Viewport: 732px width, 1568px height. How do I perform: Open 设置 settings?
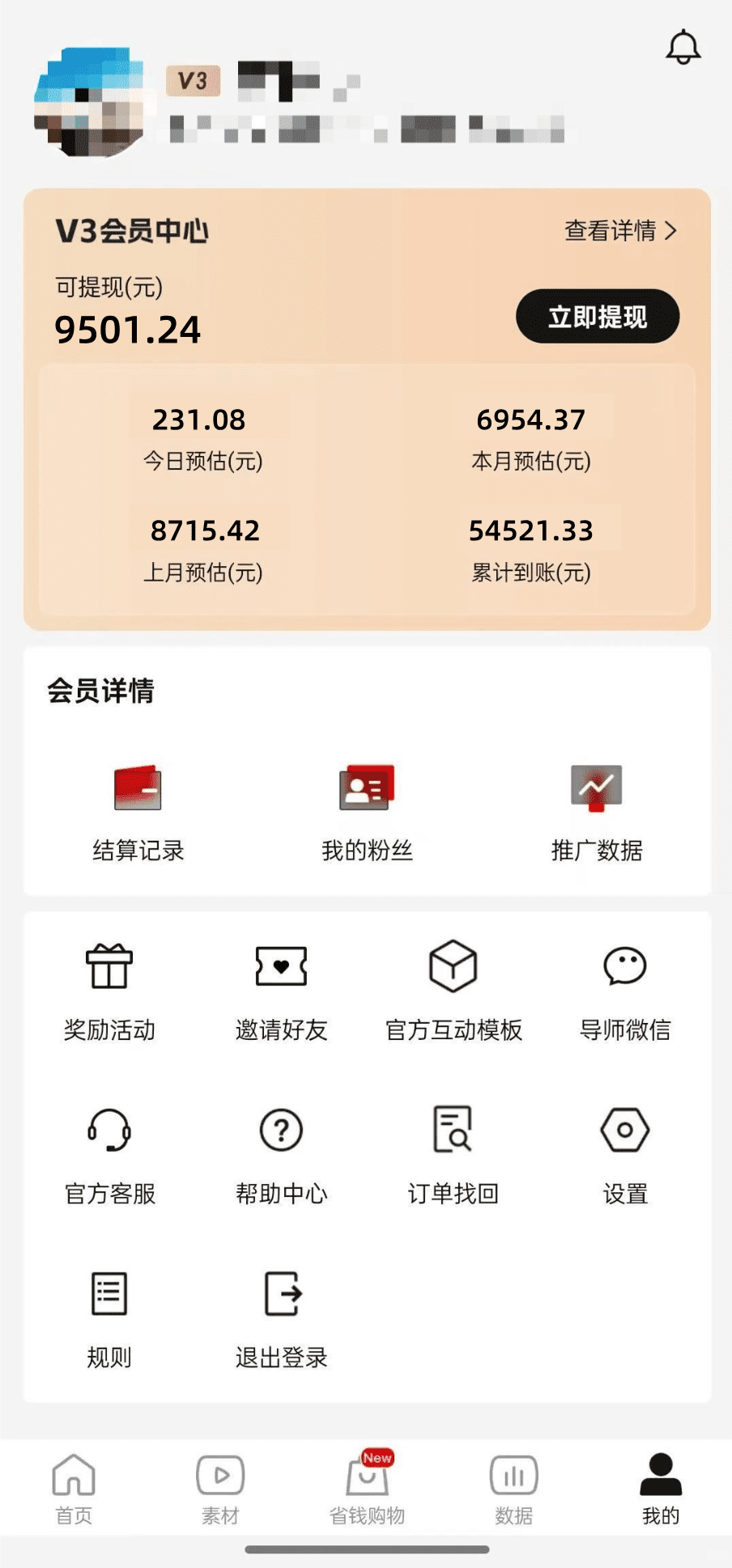625,1154
